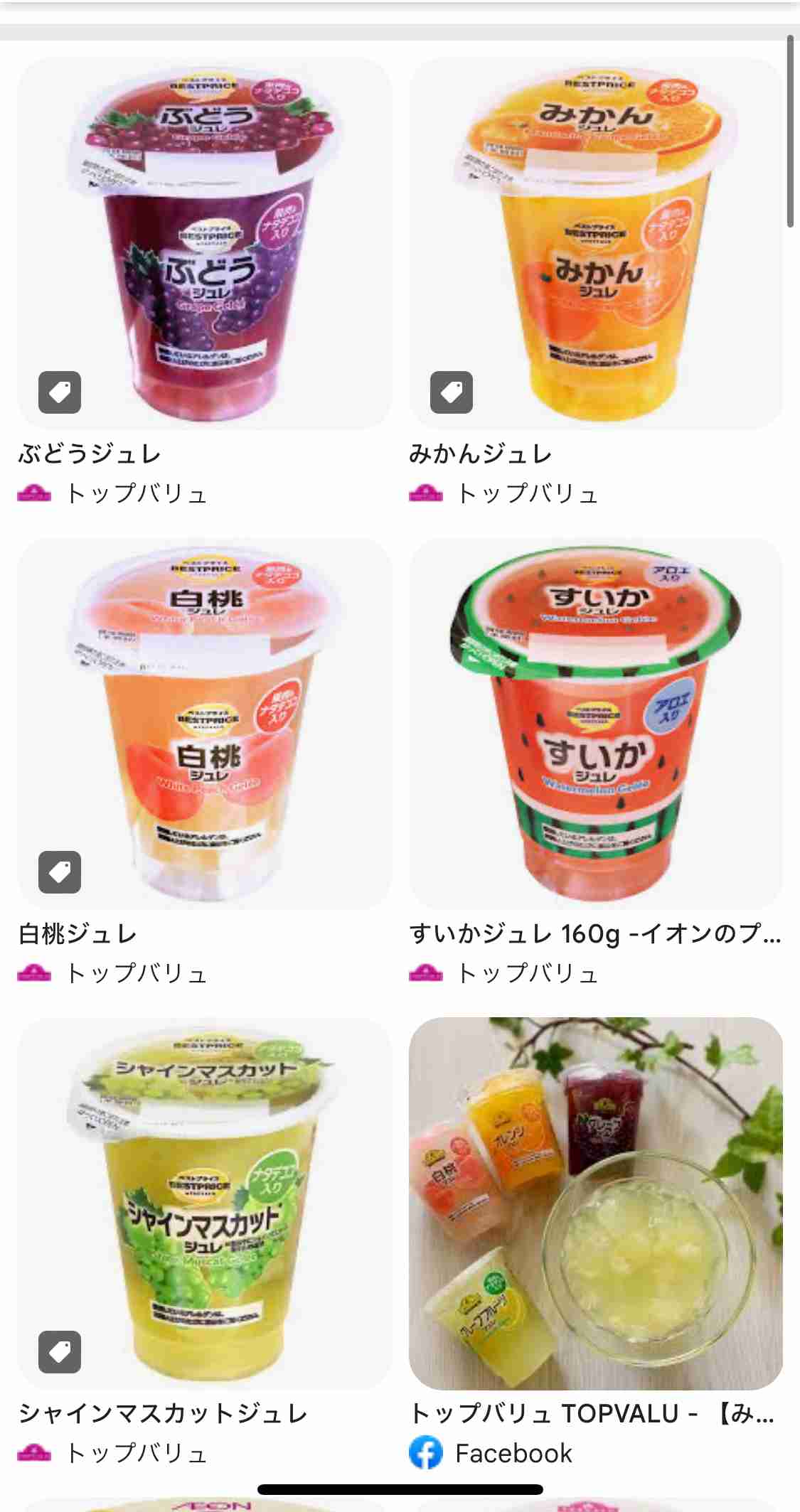The height and width of the screenshot is (1512, 800).
Task: Open the 白桃ジュレ image result
Action: 204,723
